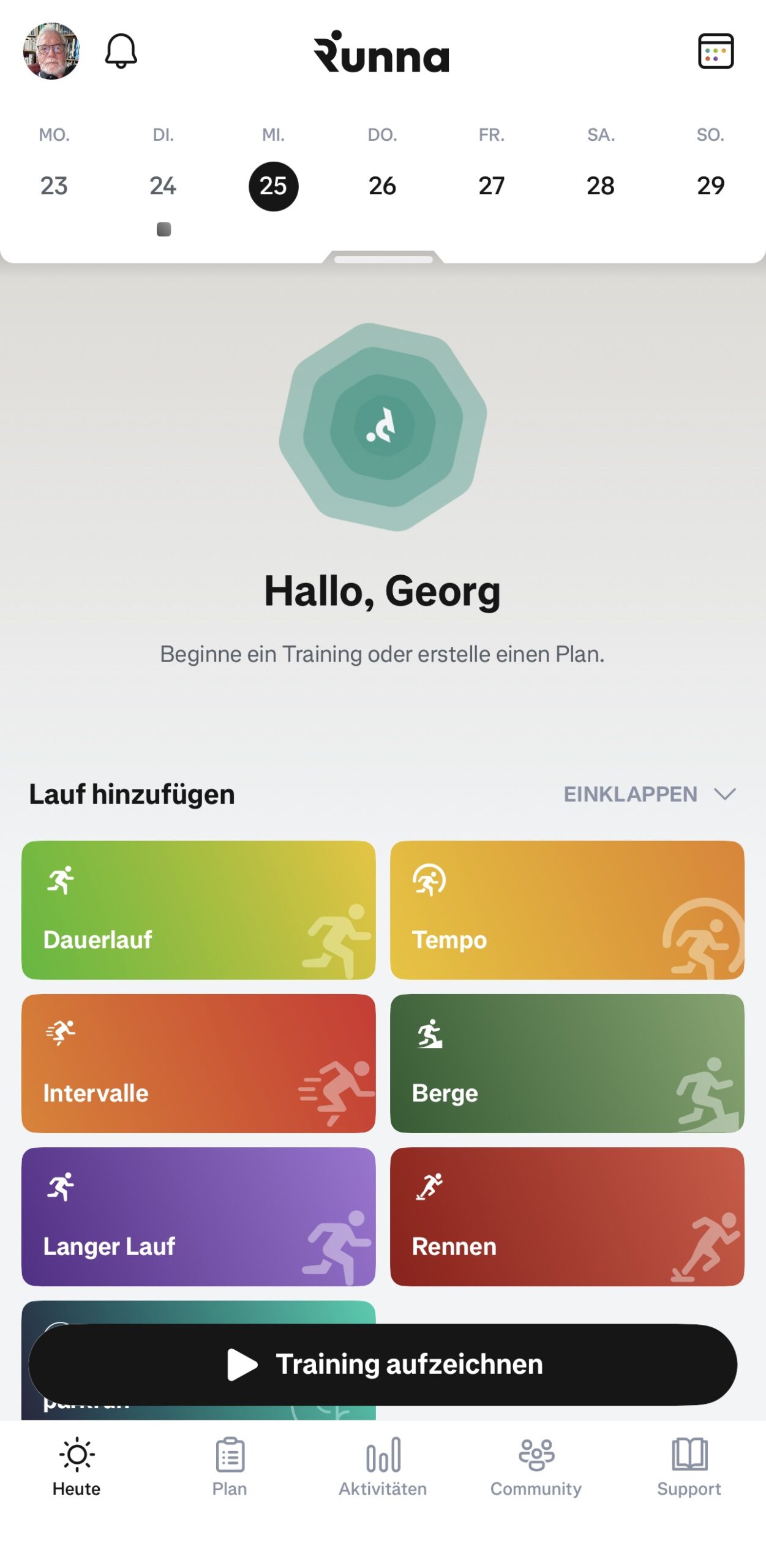Add a Dauerlauf run
Image resolution: width=766 pixels, height=1568 pixels.
[x=198, y=910]
